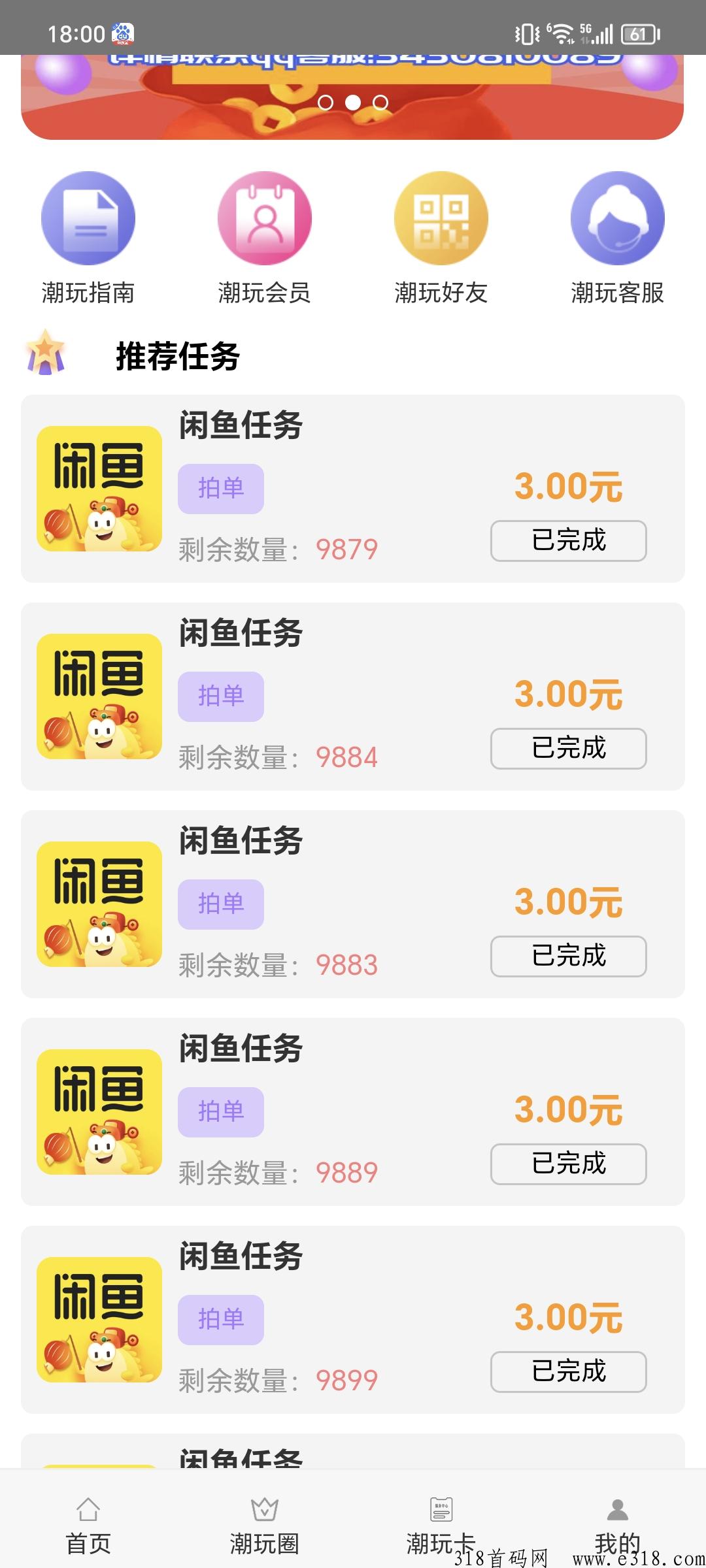
Task: Tap 已完成 on the task with 9899 remaining
Action: tap(568, 1371)
